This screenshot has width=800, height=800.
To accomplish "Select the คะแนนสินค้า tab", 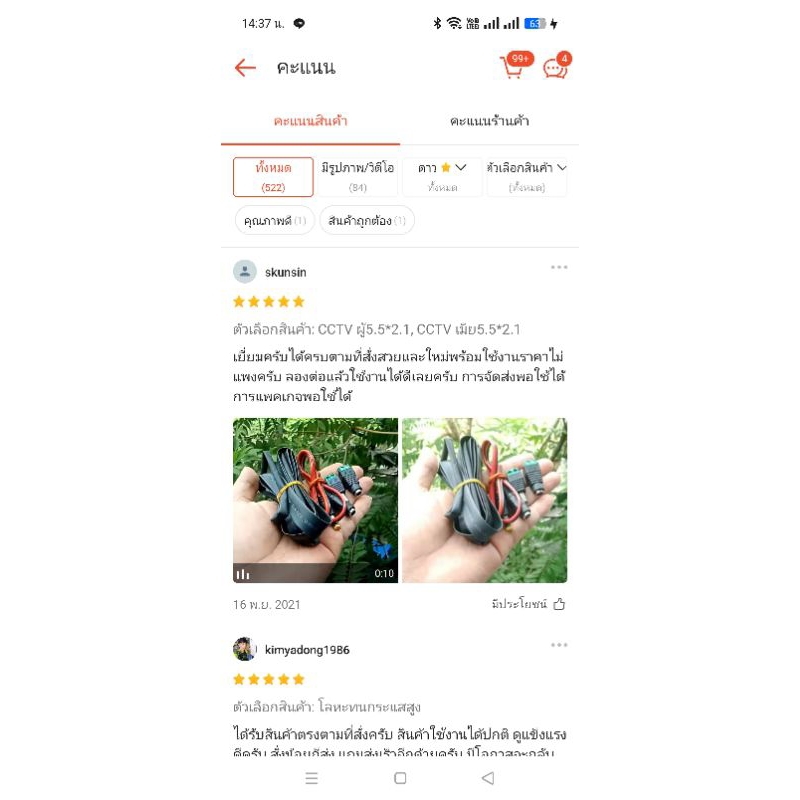I will pyautogui.click(x=310, y=121).
